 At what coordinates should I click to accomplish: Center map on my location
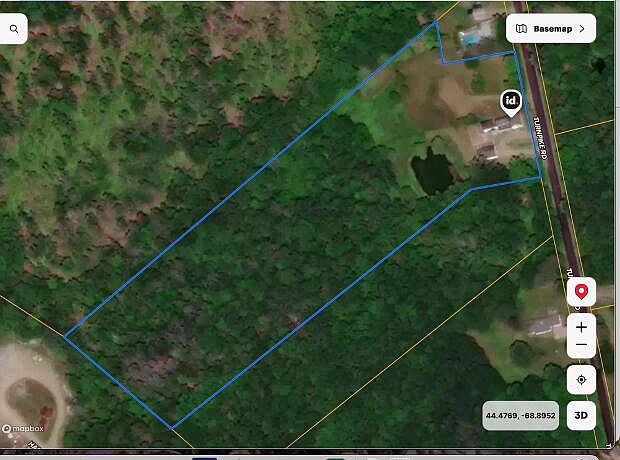[x=581, y=381]
